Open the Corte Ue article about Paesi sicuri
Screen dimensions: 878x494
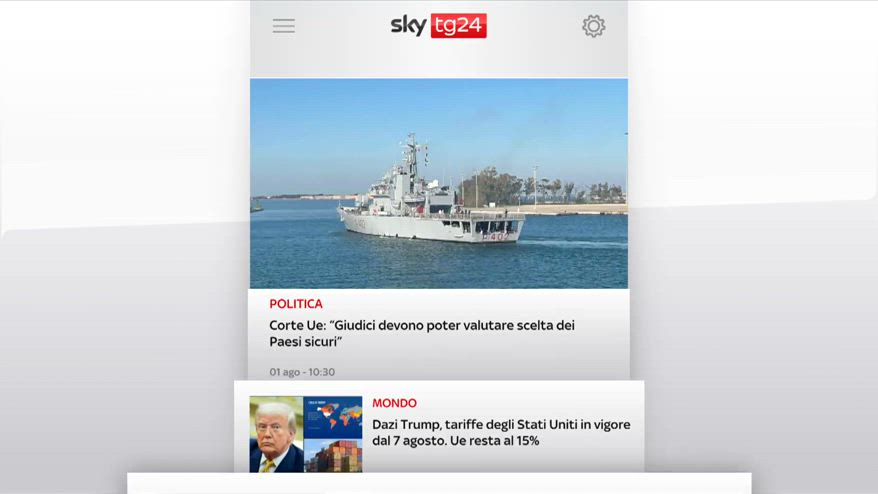point(422,333)
